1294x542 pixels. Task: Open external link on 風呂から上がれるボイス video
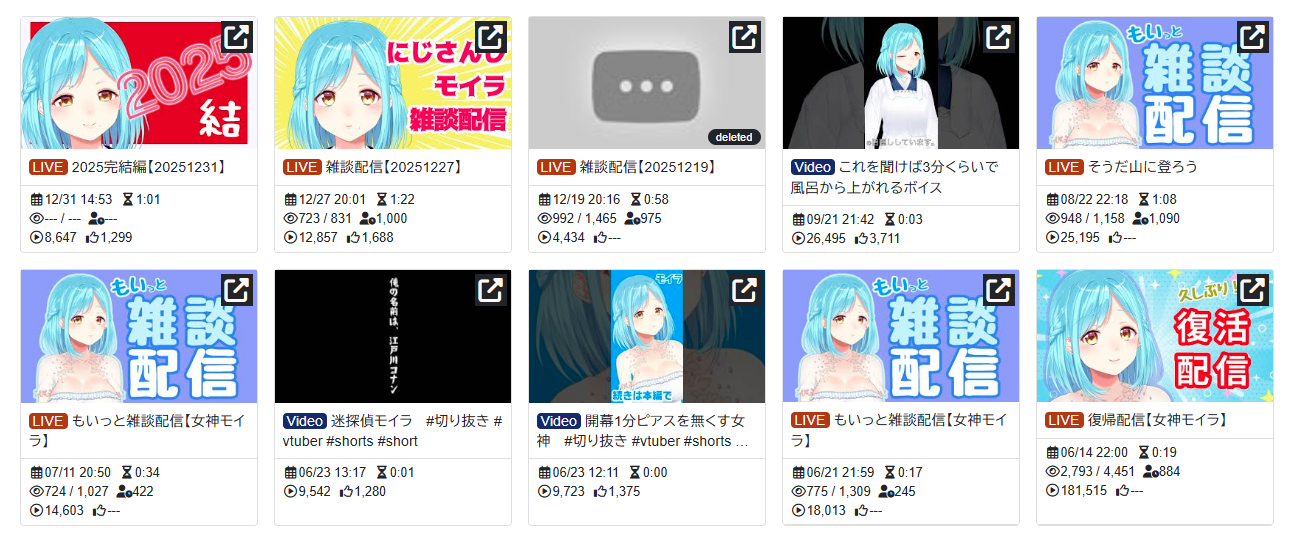tap(998, 37)
